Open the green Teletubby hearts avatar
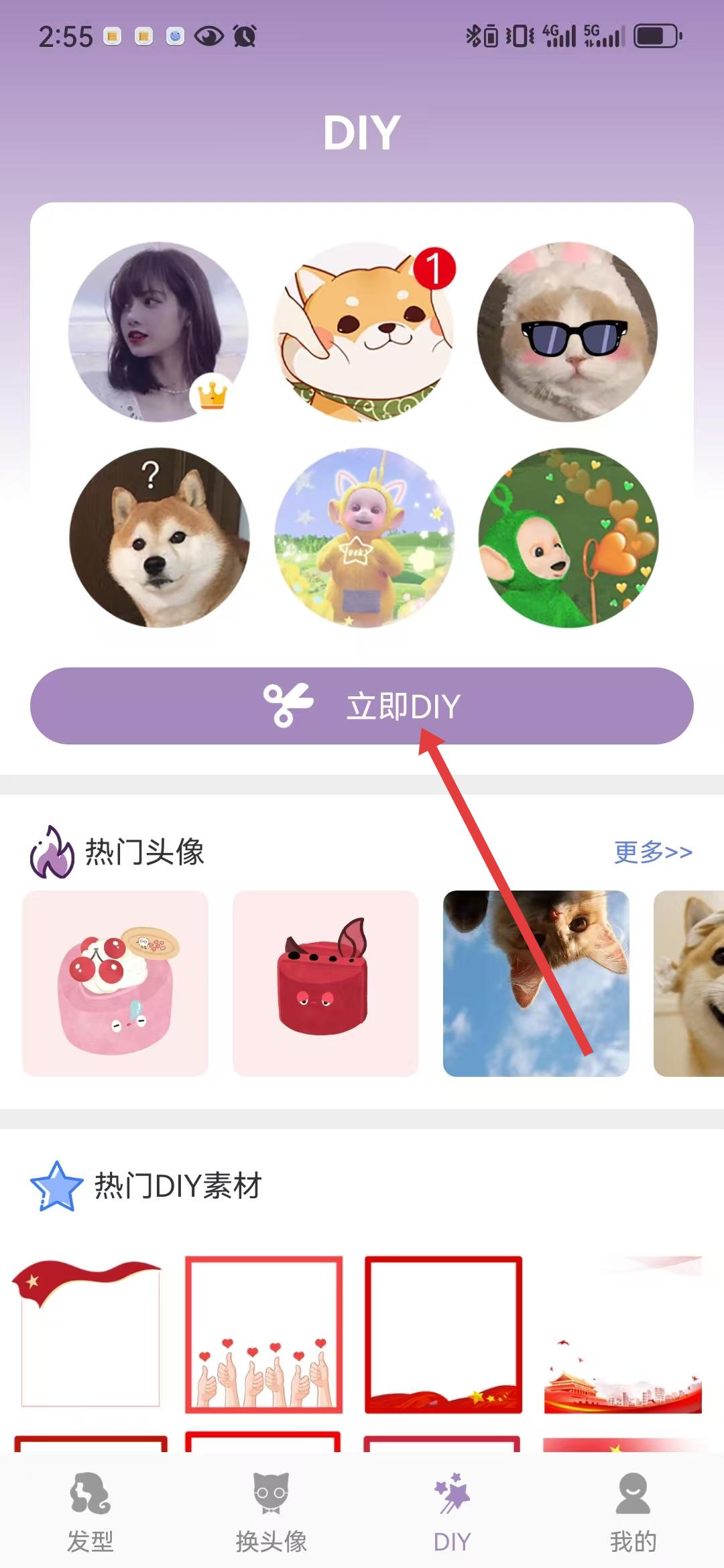 coord(567,537)
